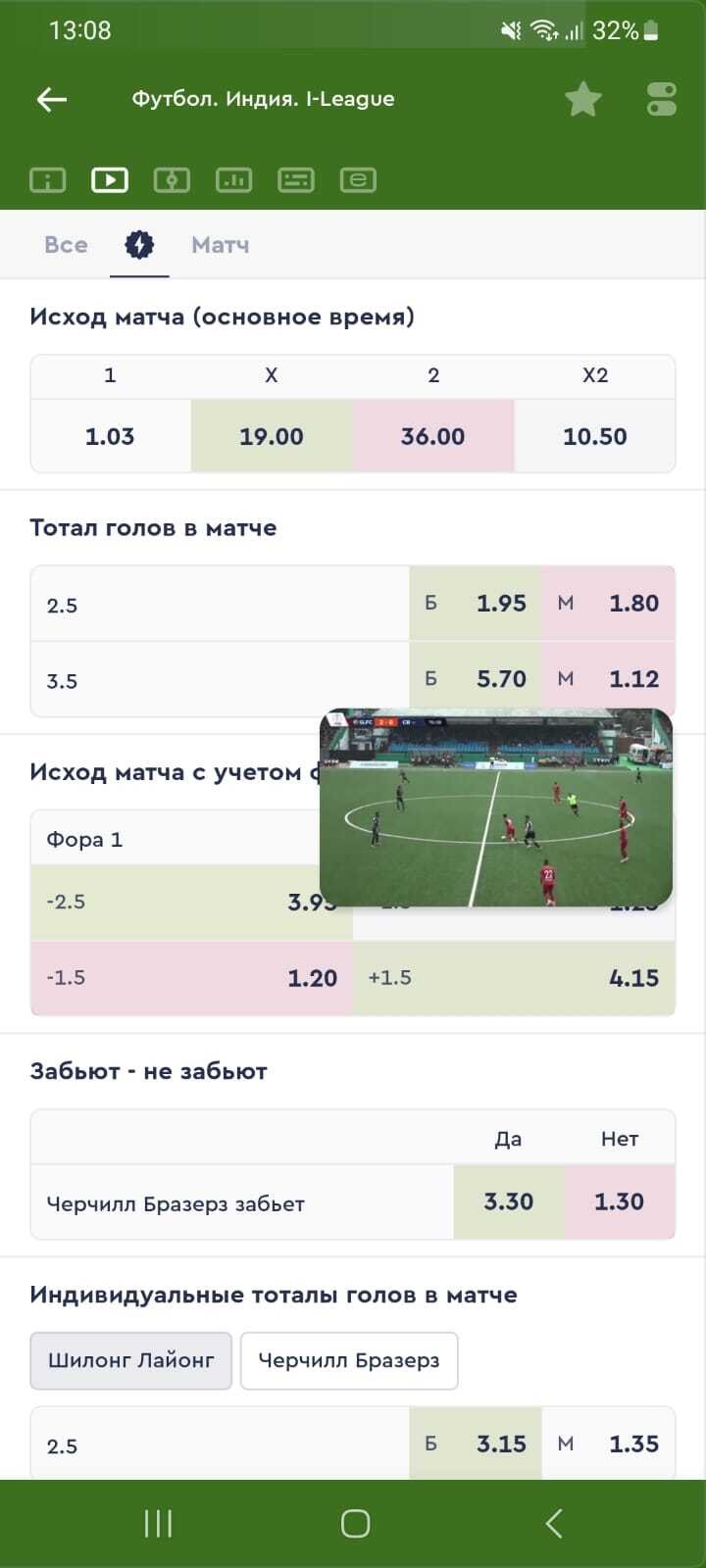Select total 2.5 over at 1.95
This screenshot has width=706, height=1568.
point(476,604)
